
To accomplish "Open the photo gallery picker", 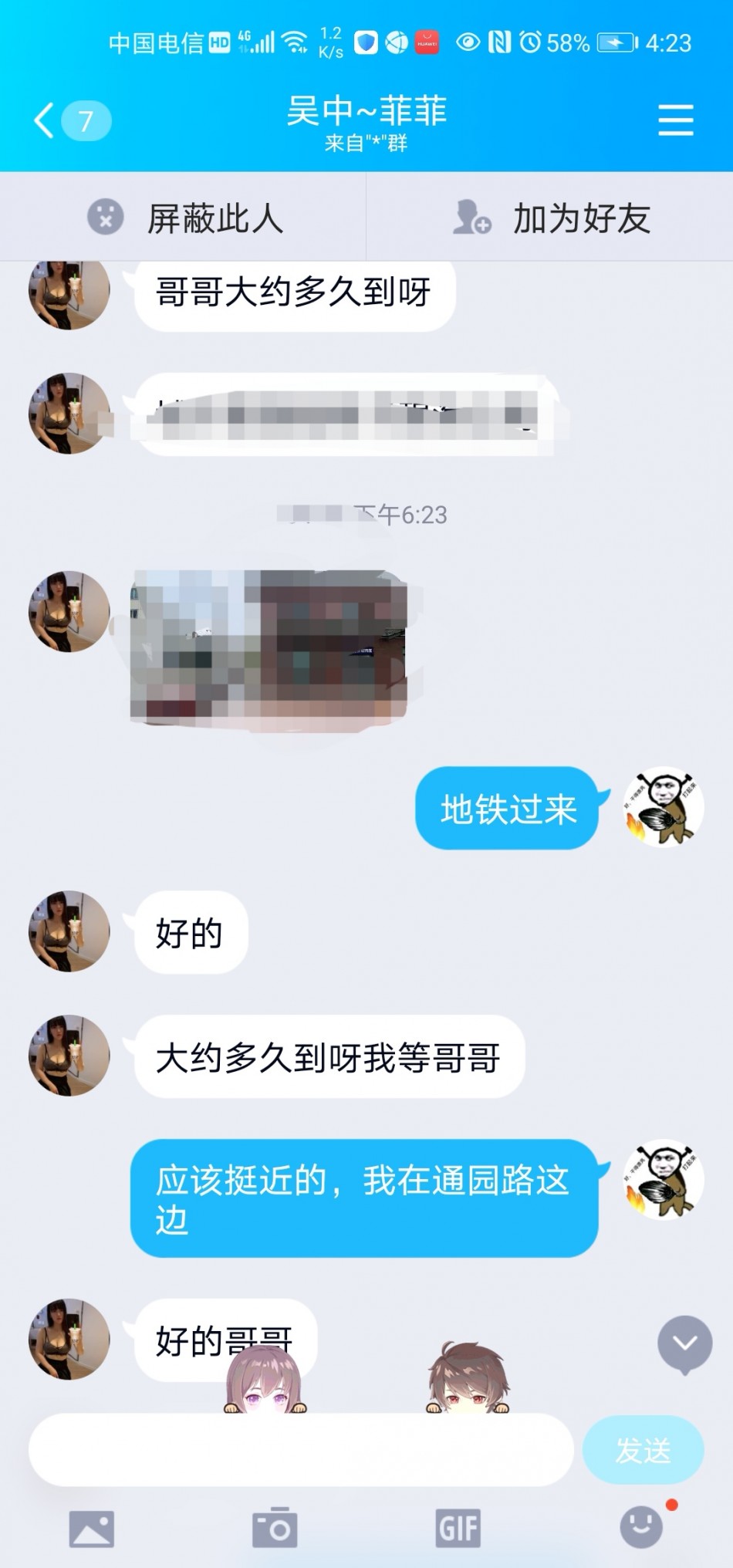I will (92, 1529).
